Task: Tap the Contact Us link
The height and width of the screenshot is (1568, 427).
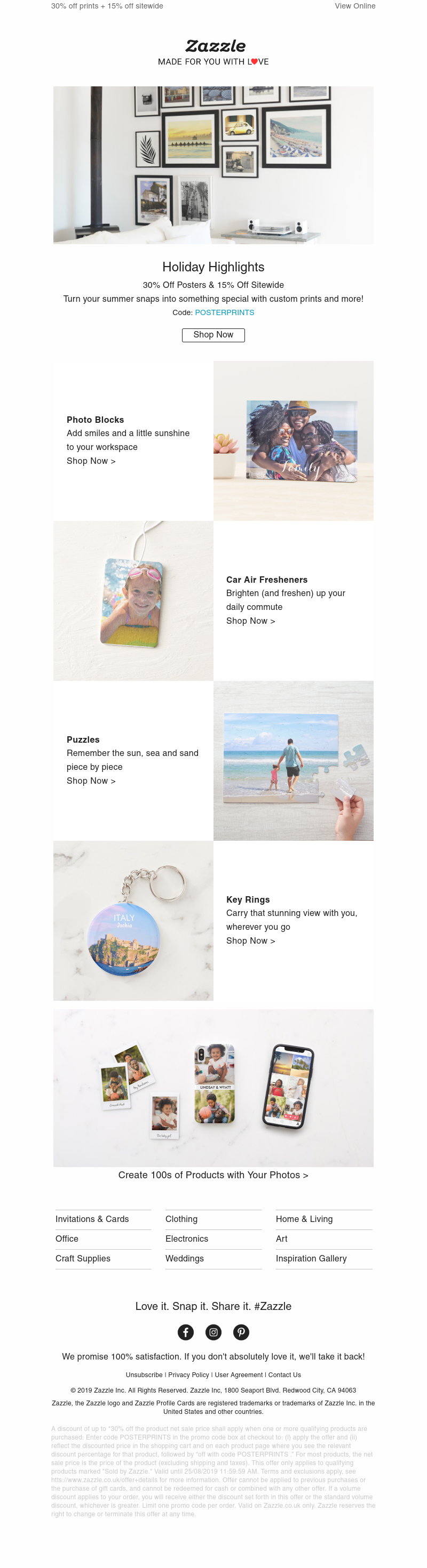Action: (284, 1374)
